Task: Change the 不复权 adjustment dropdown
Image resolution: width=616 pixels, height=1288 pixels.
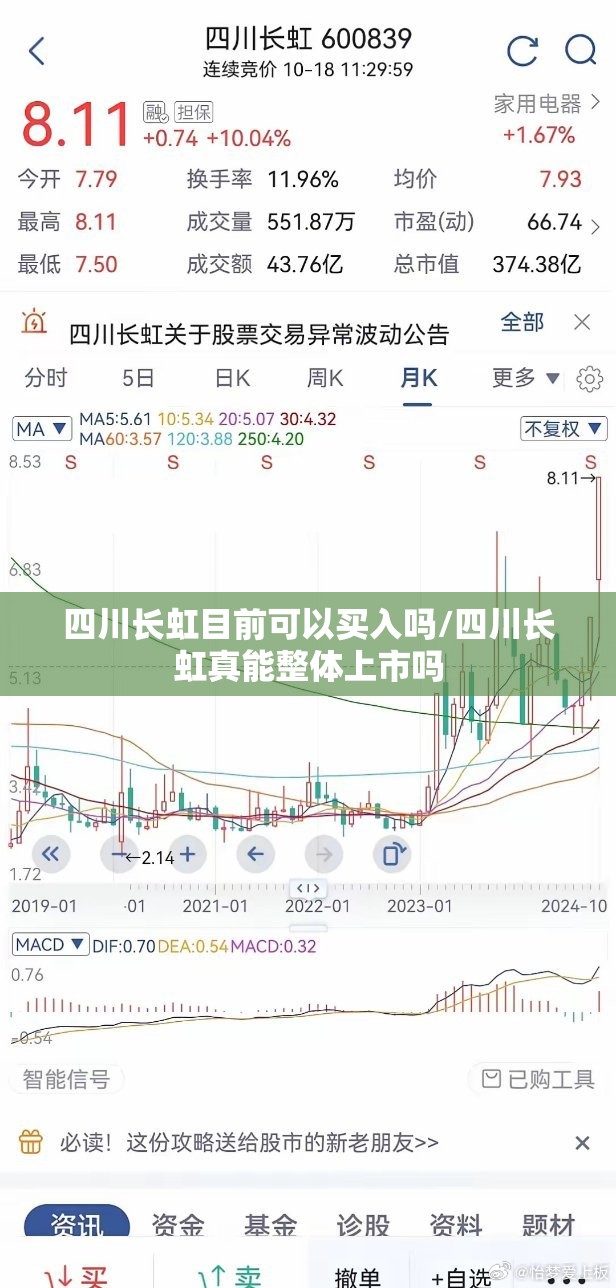Action: pyautogui.click(x=564, y=429)
